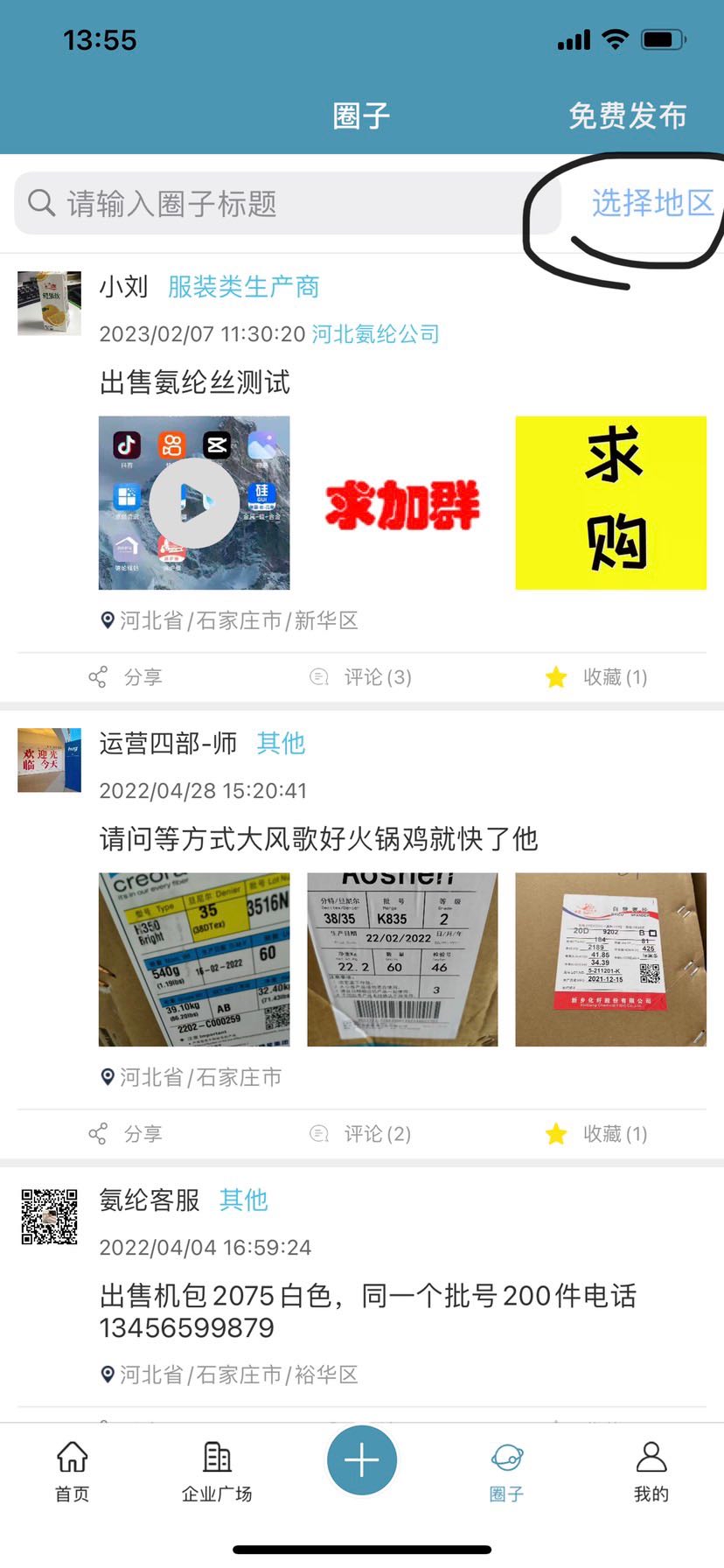Viewport: 724px width, 1568px height.
Task: Tap the 免费发布 button
Action: 627,115
